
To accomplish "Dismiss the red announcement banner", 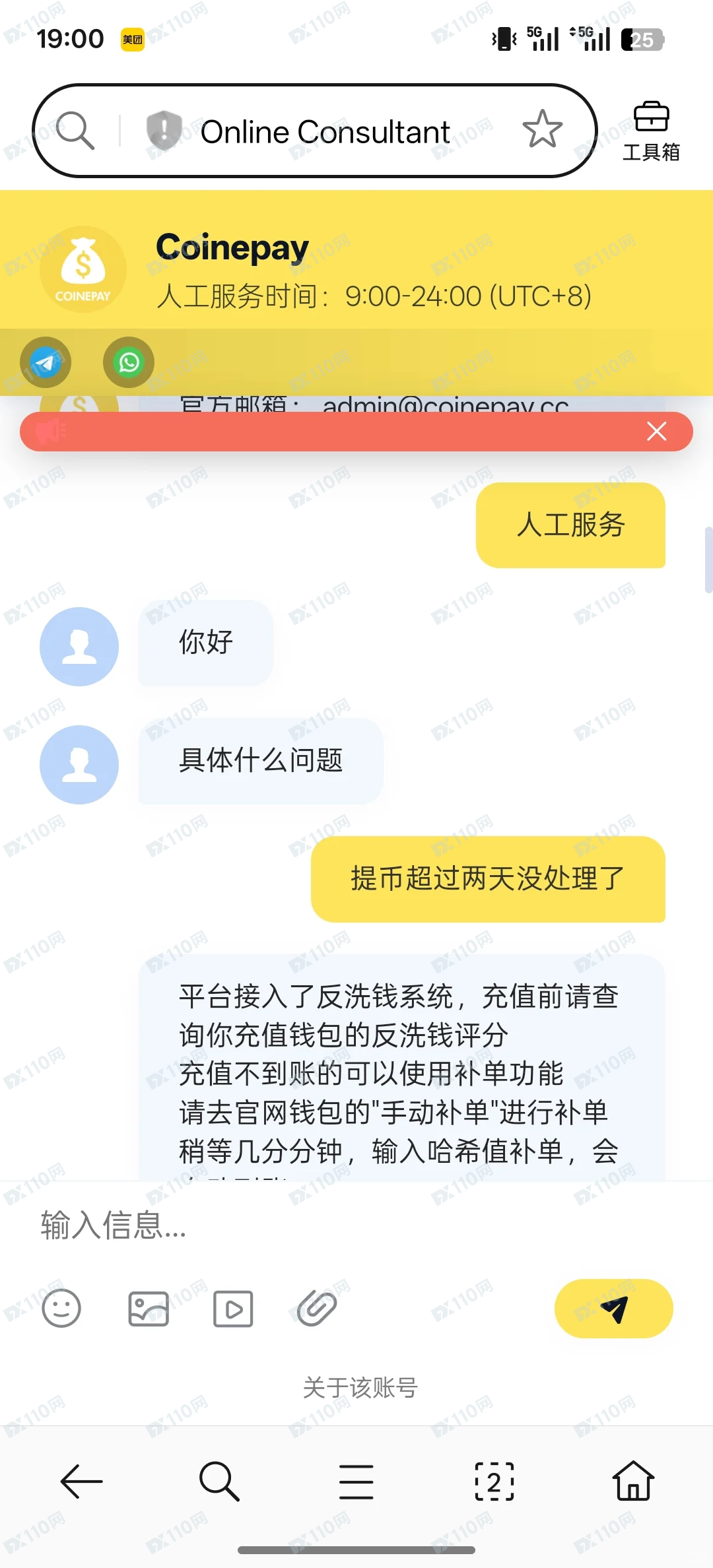I will pyautogui.click(x=656, y=431).
